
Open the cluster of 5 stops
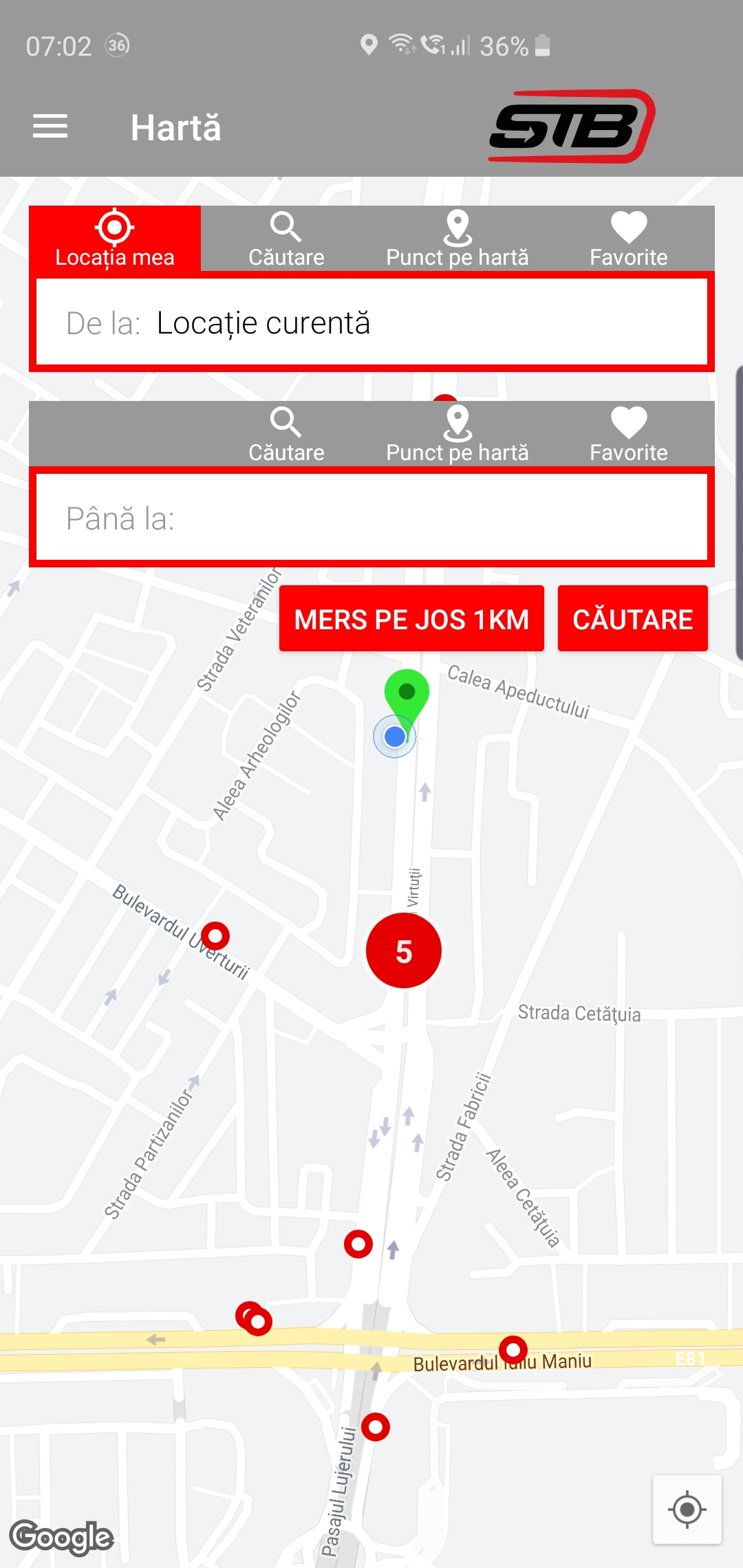pyautogui.click(x=404, y=951)
